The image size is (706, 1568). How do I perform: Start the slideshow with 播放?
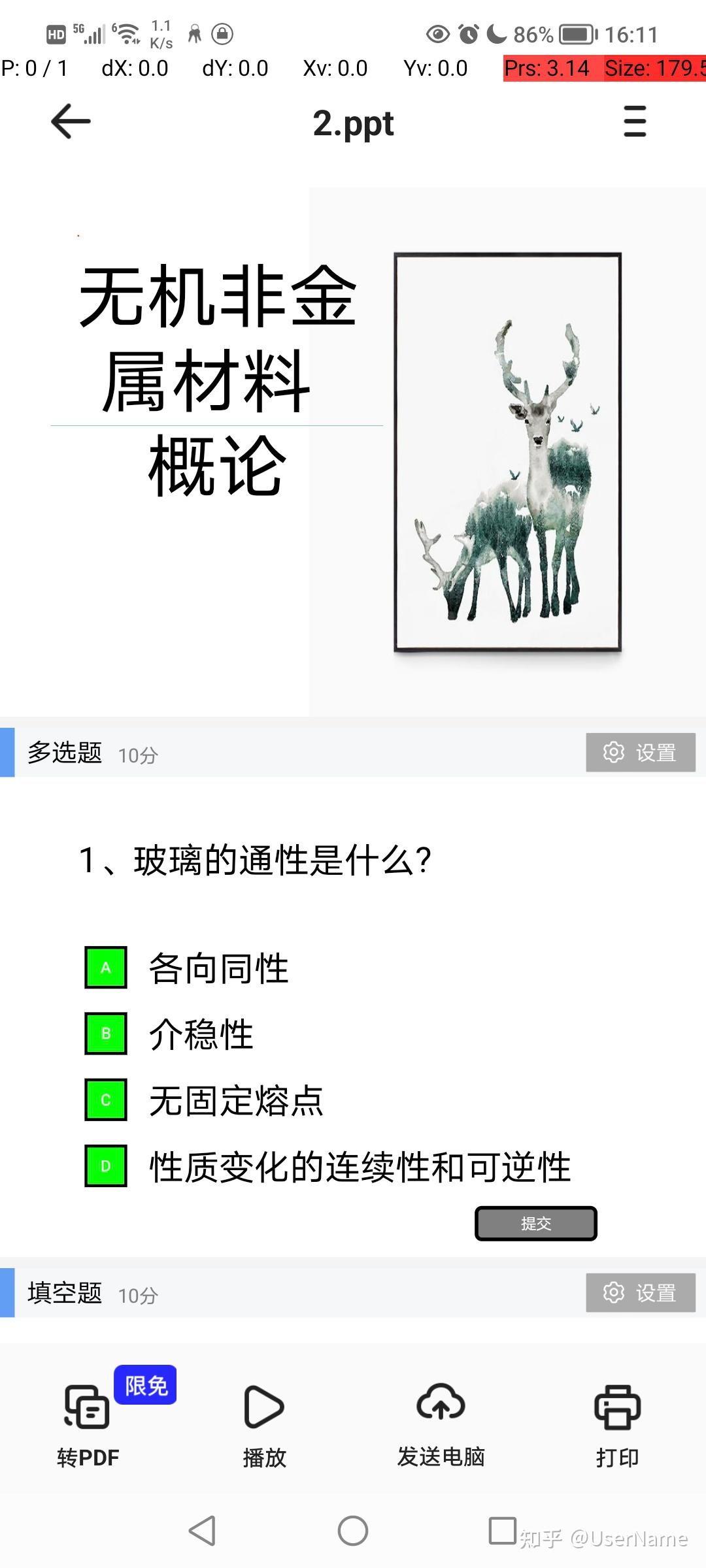265,1424
